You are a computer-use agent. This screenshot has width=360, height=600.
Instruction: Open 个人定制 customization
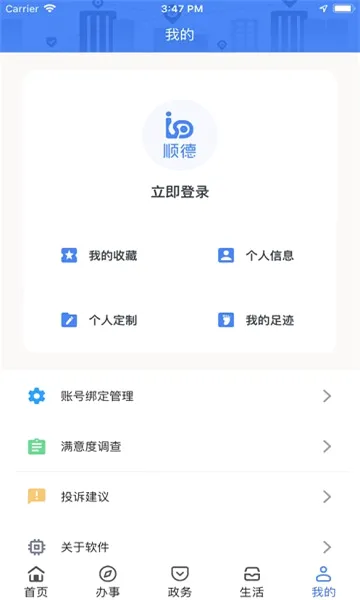[99, 320]
